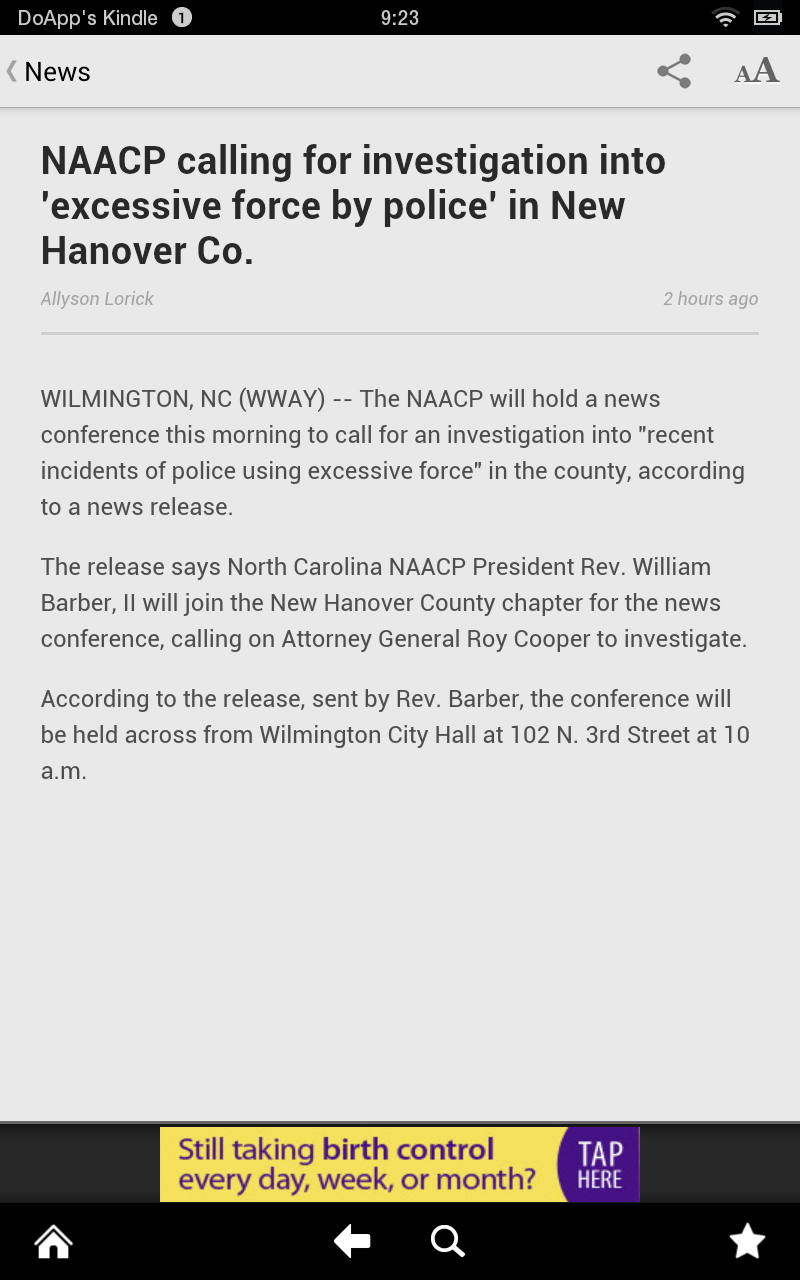This screenshot has width=800, height=1280.
Task: Tap the author name Allyson Lorick
Action: pos(96,298)
